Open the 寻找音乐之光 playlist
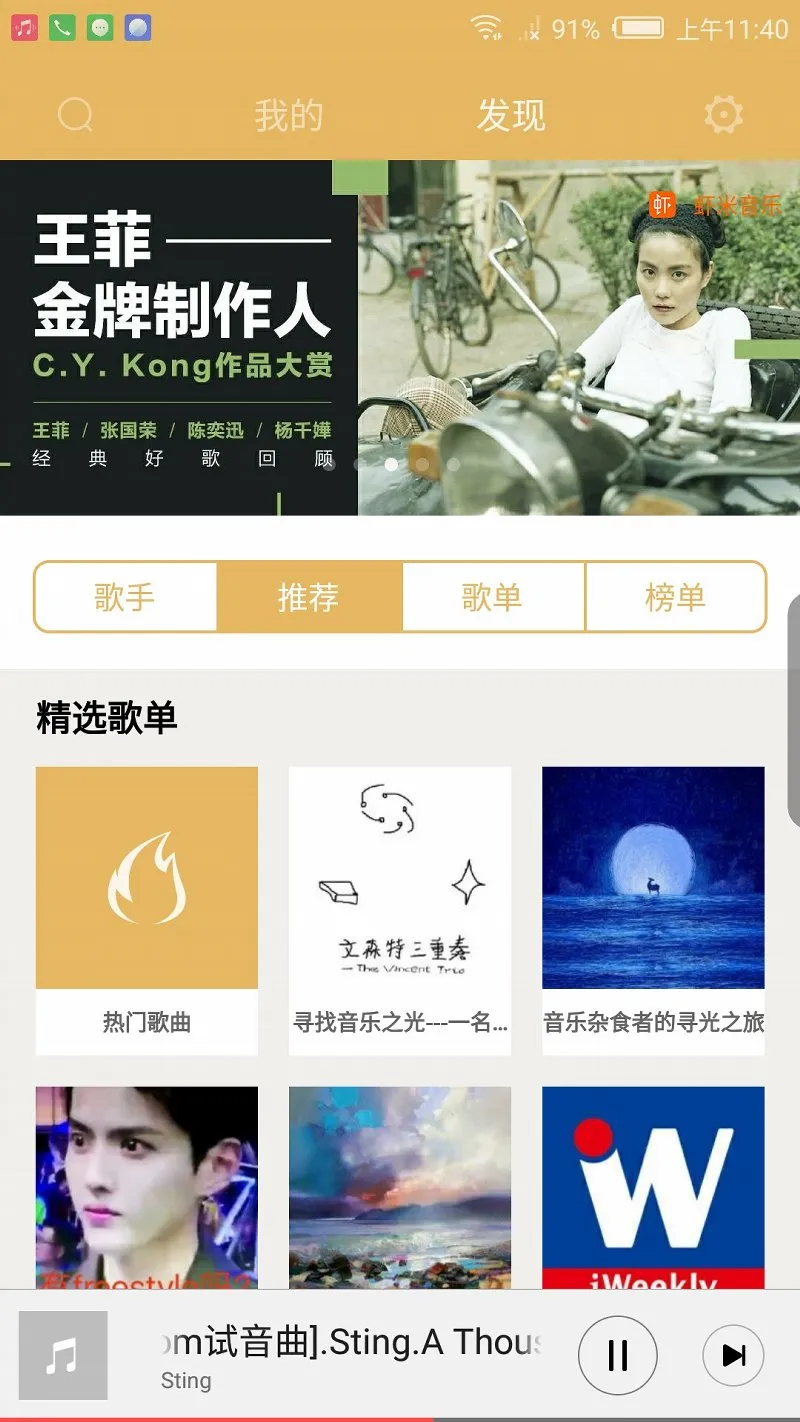Image resolution: width=800 pixels, height=1422 pixels. (x=400, y=910)
